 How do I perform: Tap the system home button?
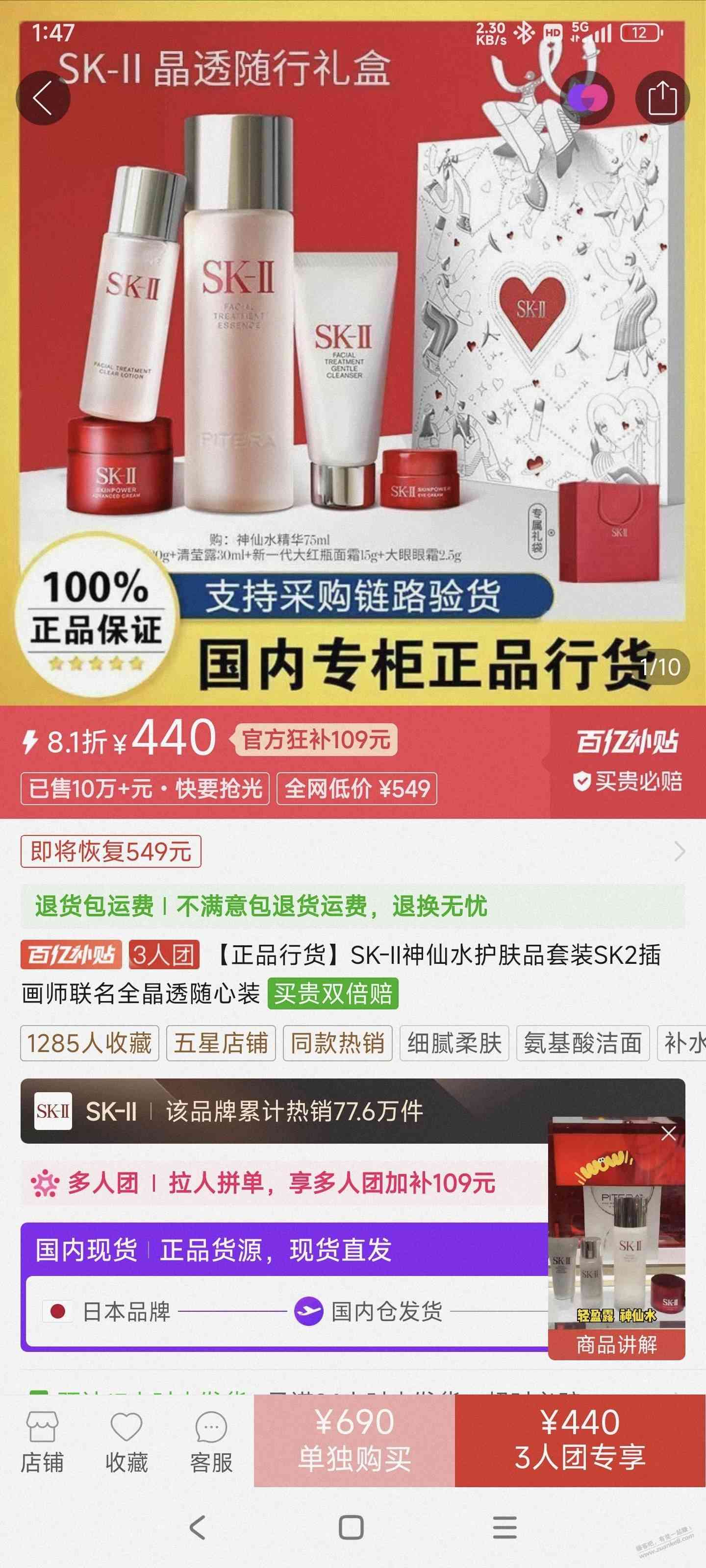pyautogui.click(x=351, y=1528)
